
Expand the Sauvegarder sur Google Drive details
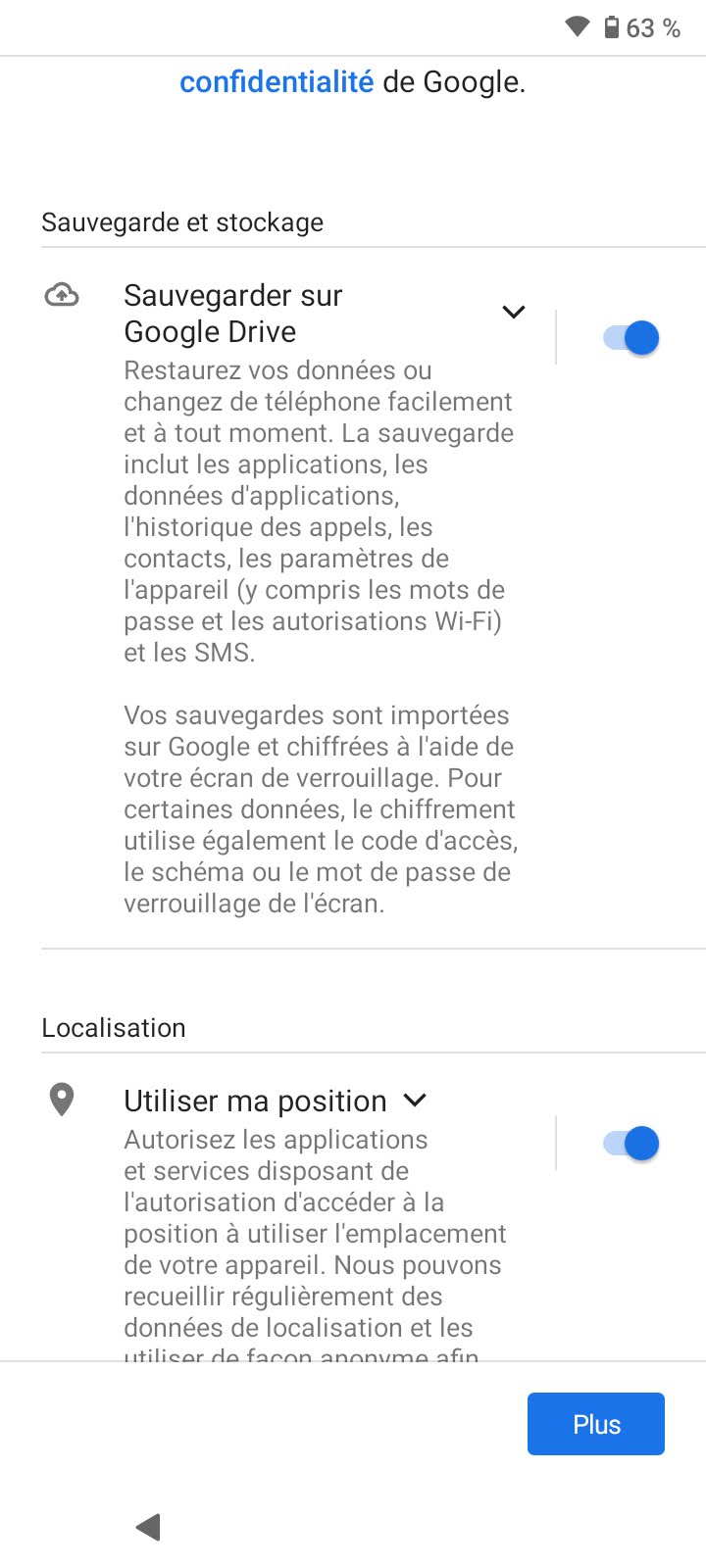(513, 313)
